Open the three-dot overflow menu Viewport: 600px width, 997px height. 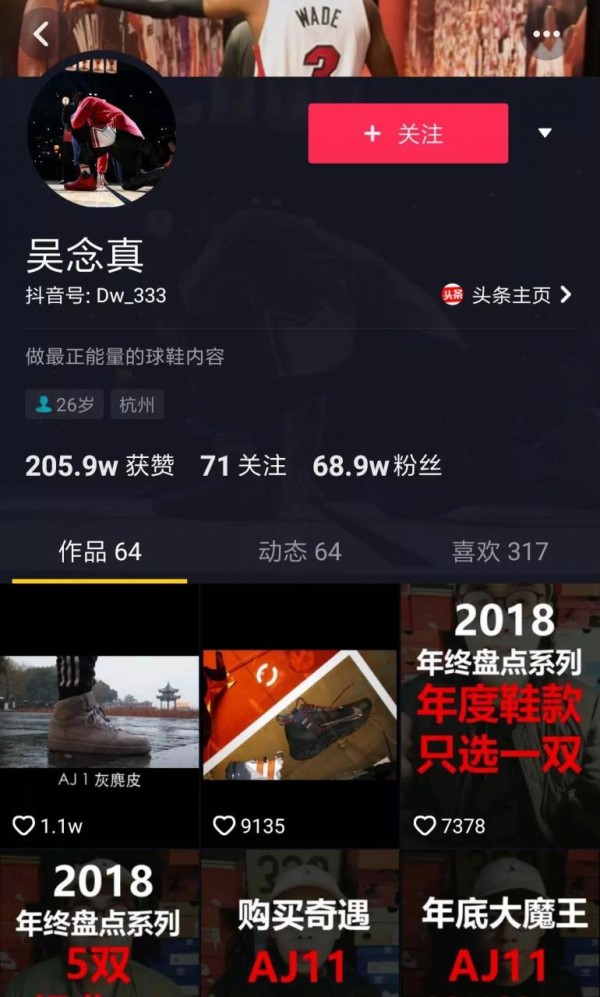click(x=546, y=34)
